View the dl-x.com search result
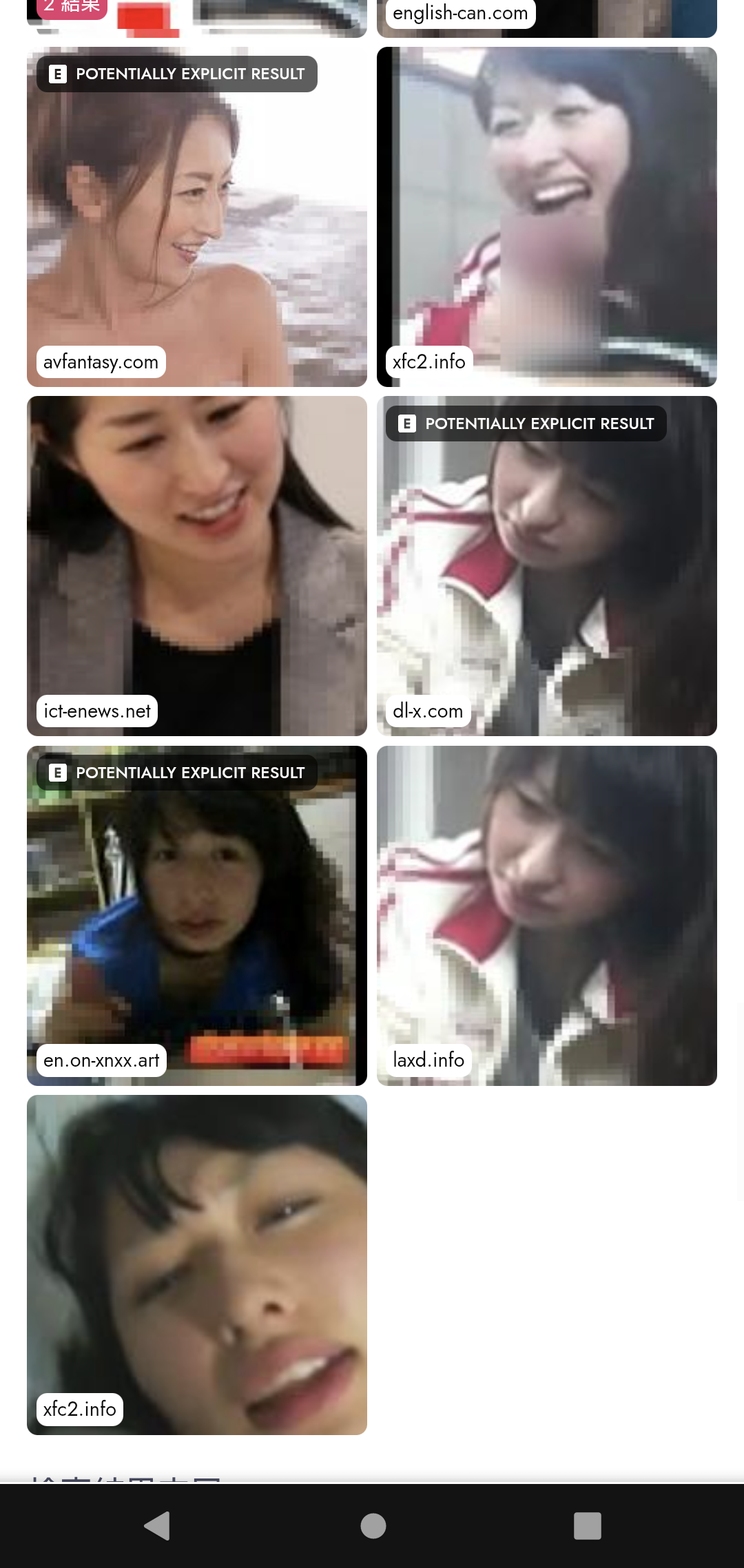Image resolution: width=744 pixels, height=1568 pixels. point(546,566)
